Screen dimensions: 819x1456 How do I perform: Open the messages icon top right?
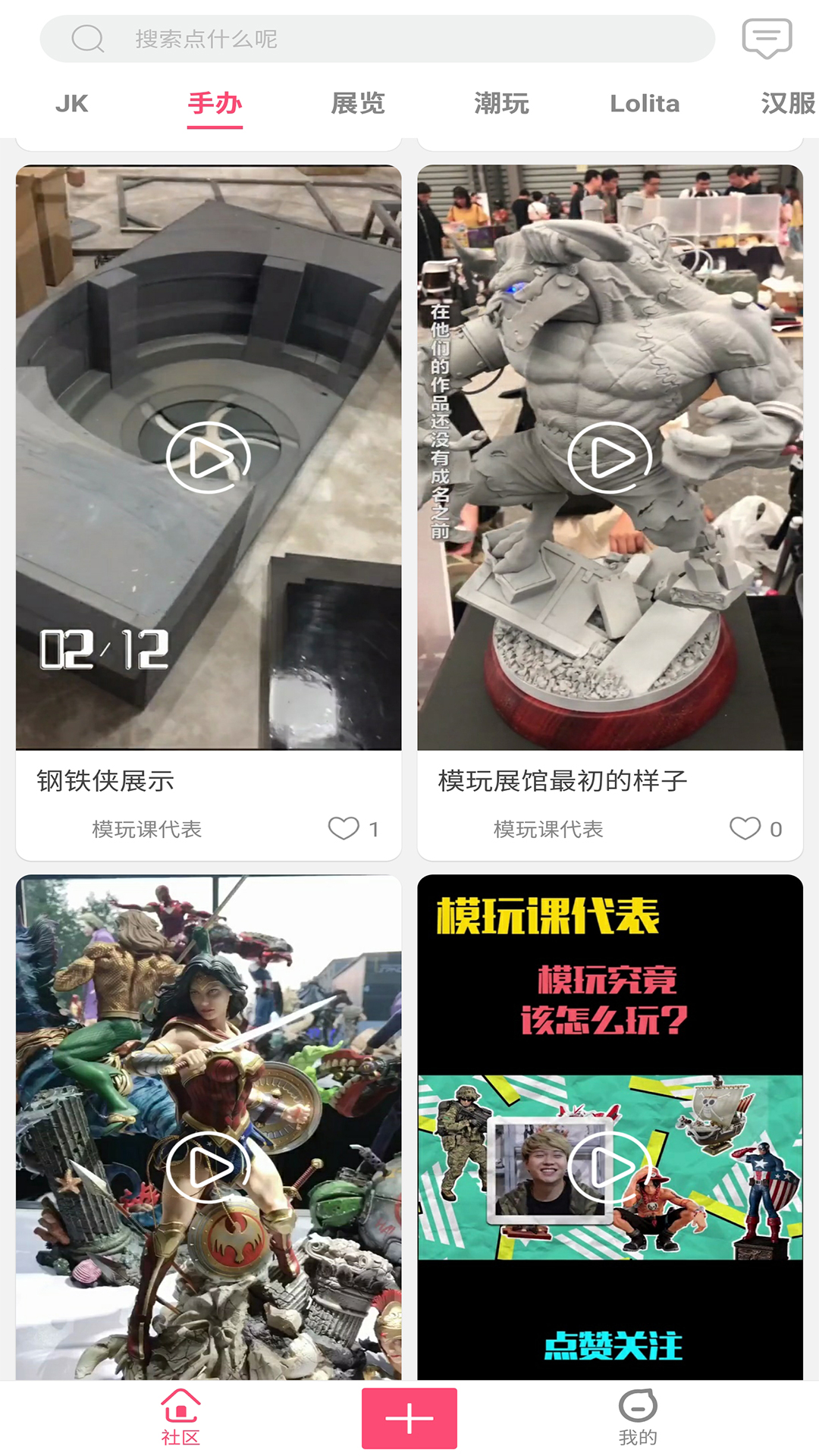pos(767,38)
